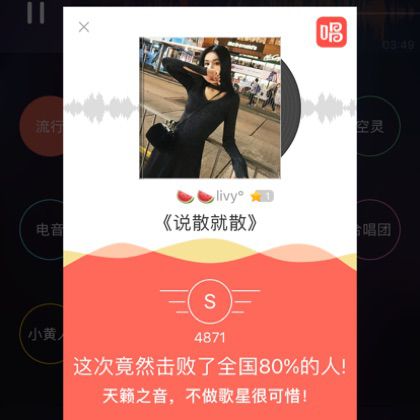Open the album cover photo
The image size is (420, 420).
pos(210,108)
